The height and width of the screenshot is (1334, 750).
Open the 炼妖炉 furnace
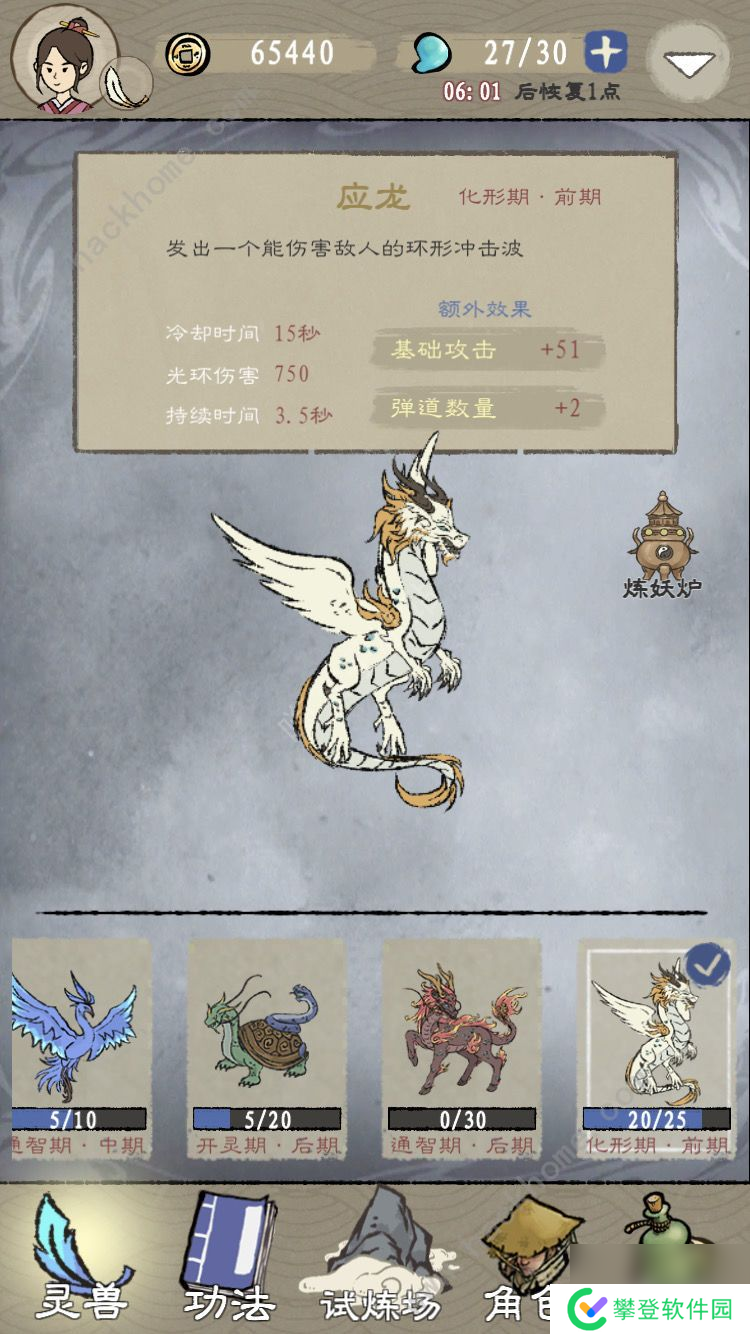point(662,545)
